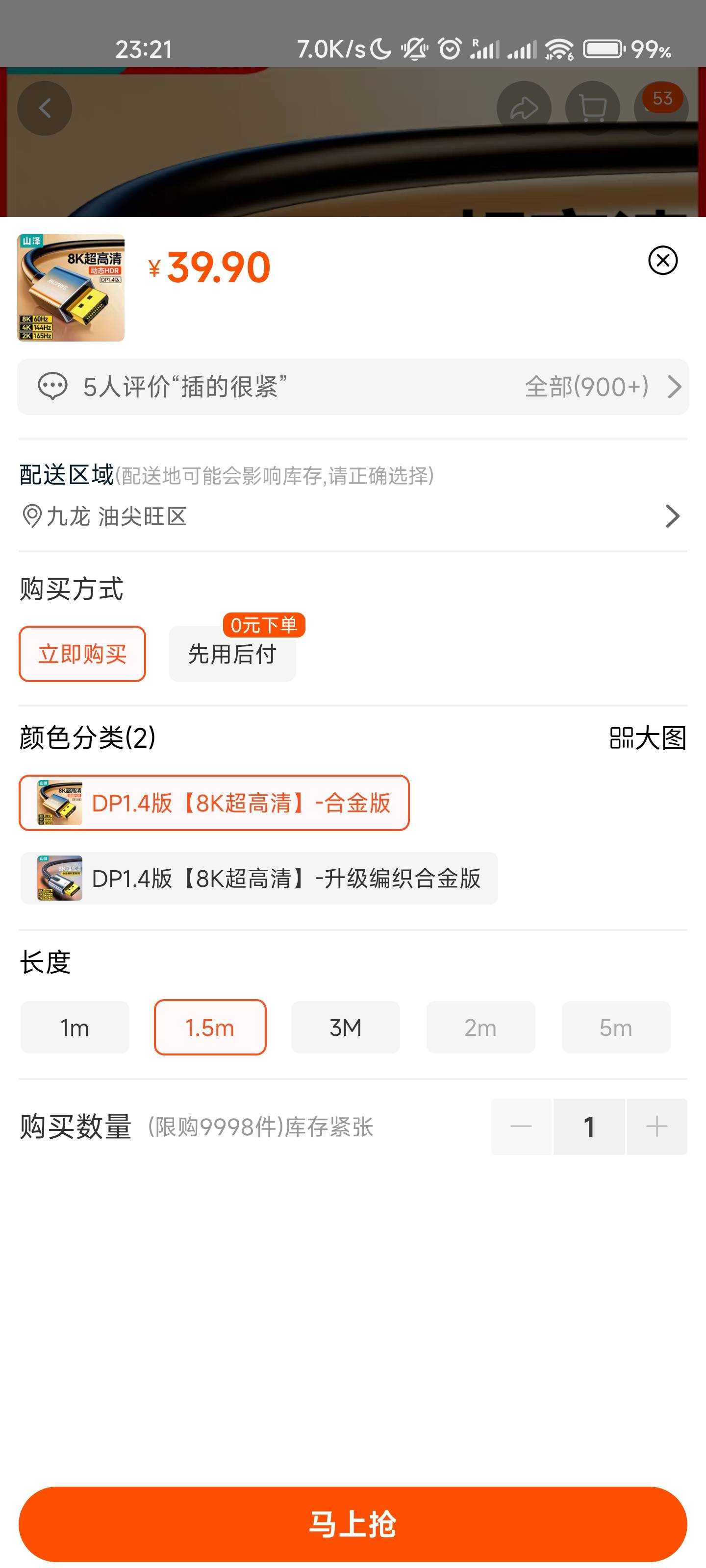The width and height of the screenshot is (706, 1568).
Task: Pick the 3M length
Action: [x=345, y=1028]
